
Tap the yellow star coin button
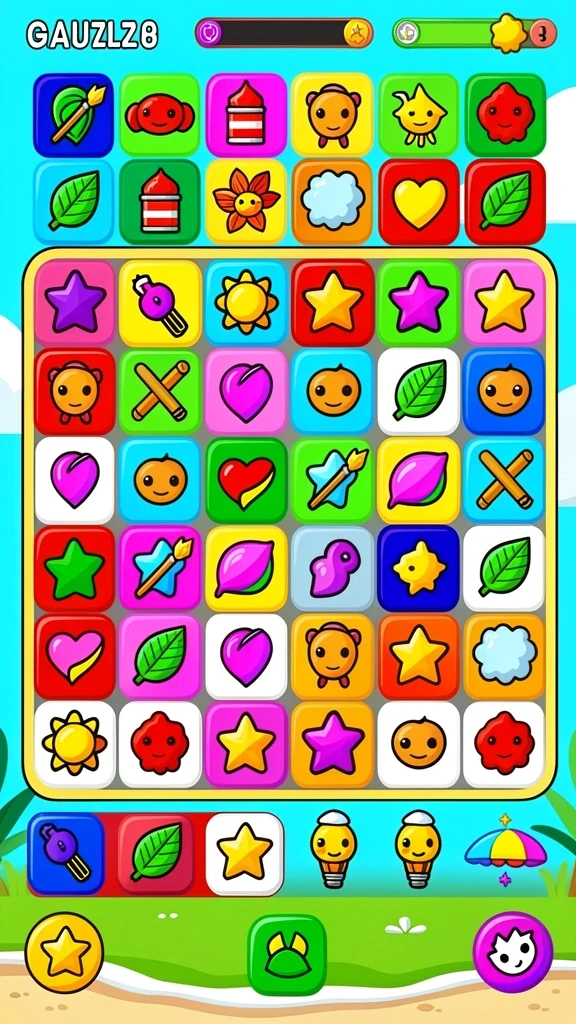64,952
